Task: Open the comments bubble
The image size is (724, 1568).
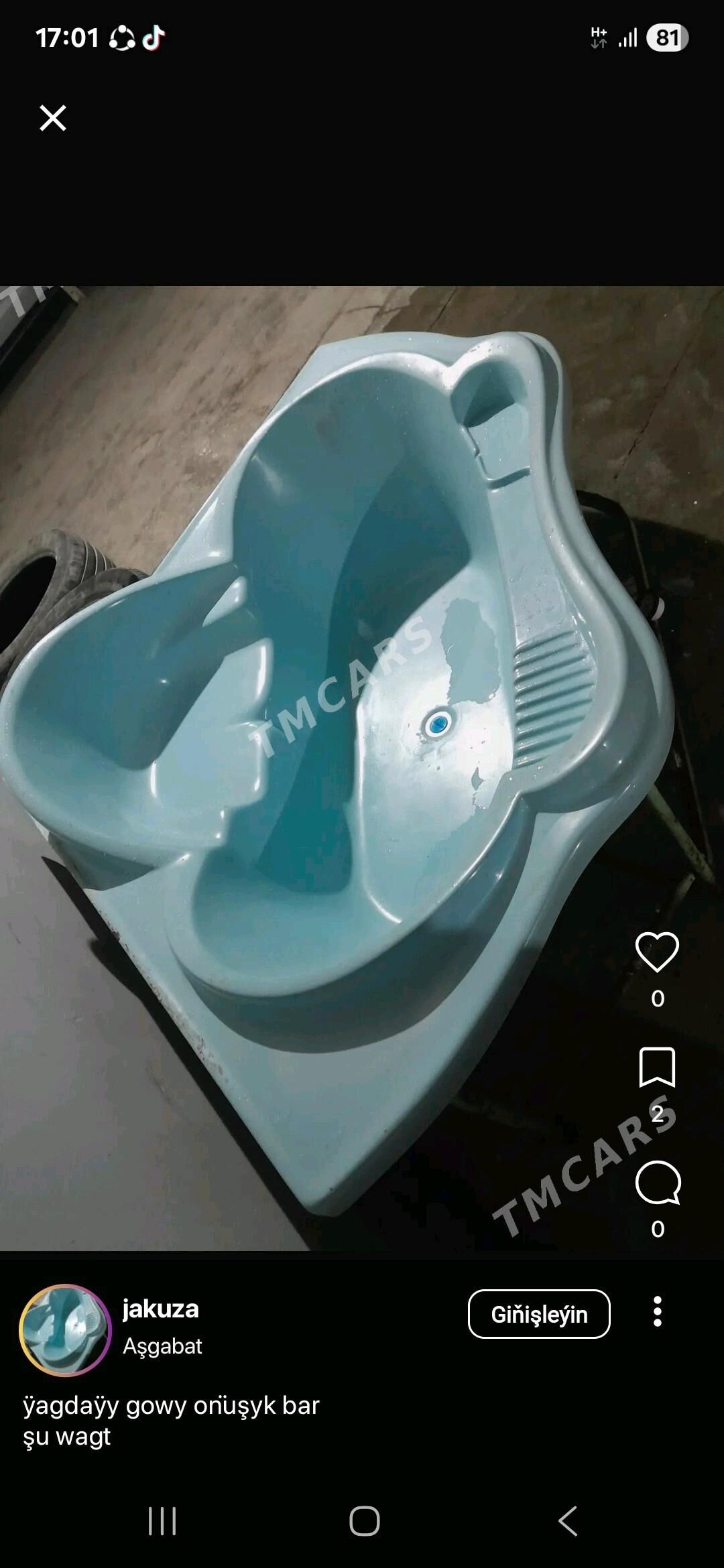Action: [658, 1183]
